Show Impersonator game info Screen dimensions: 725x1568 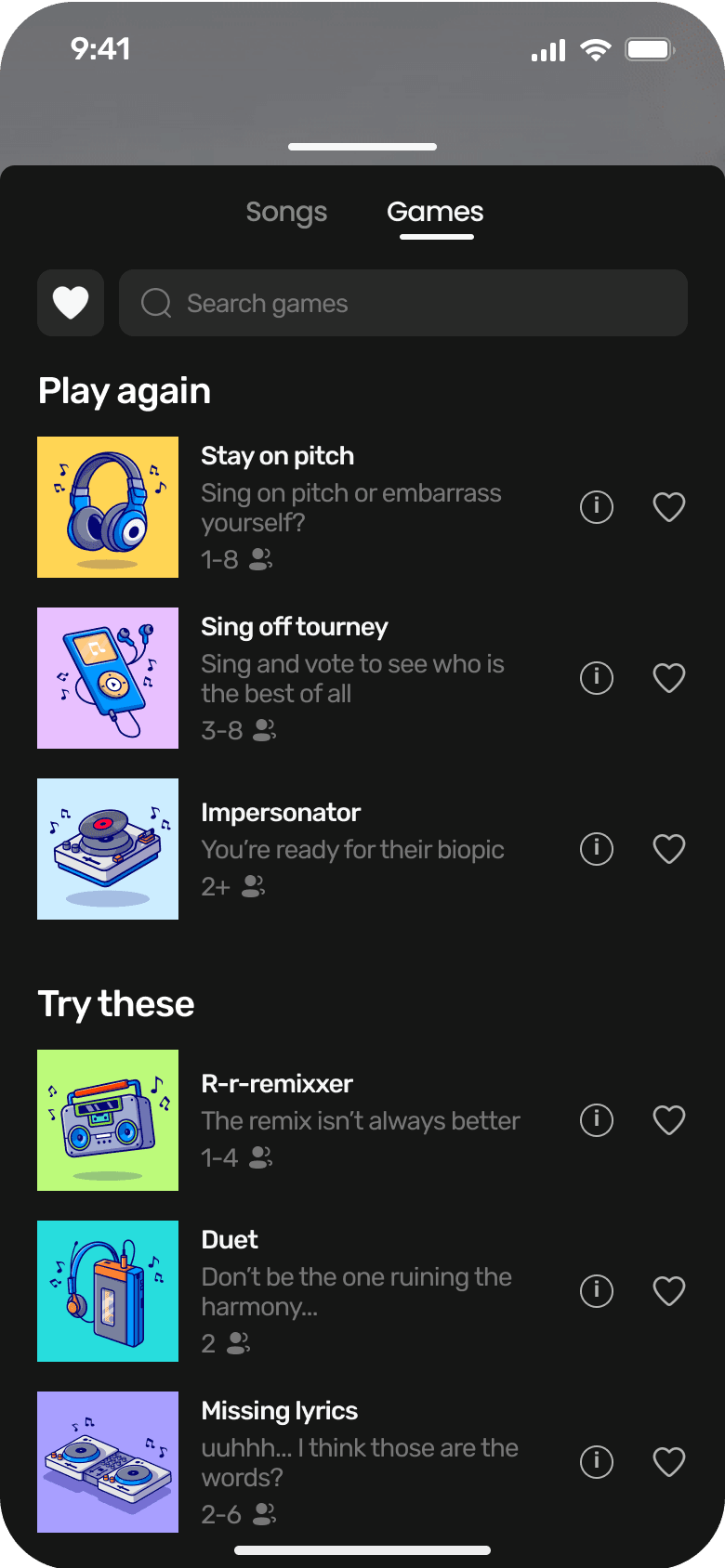tap(597, 849)
